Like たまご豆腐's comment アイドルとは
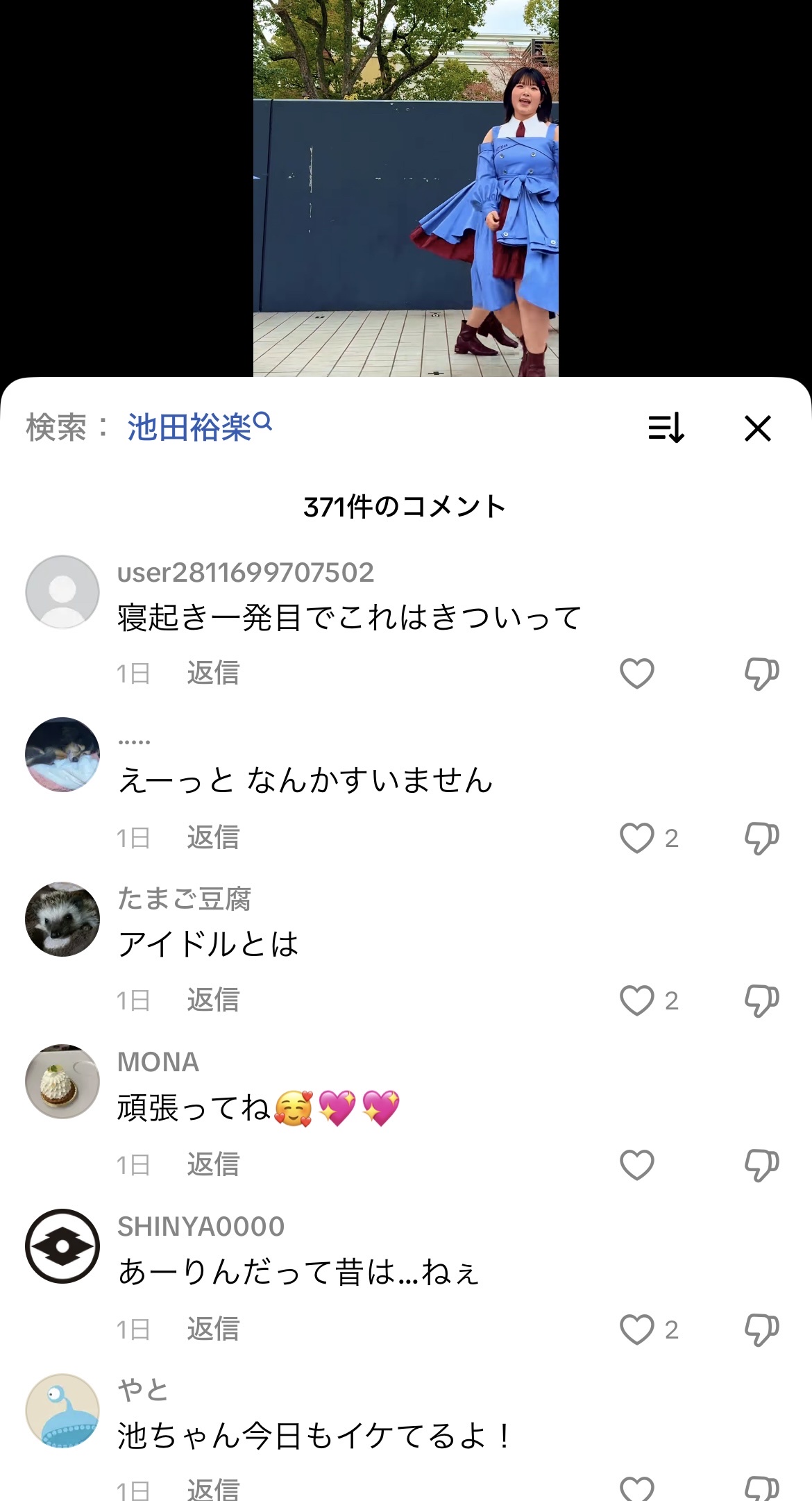This screenshot has height=1501, width=812. 636,1000
